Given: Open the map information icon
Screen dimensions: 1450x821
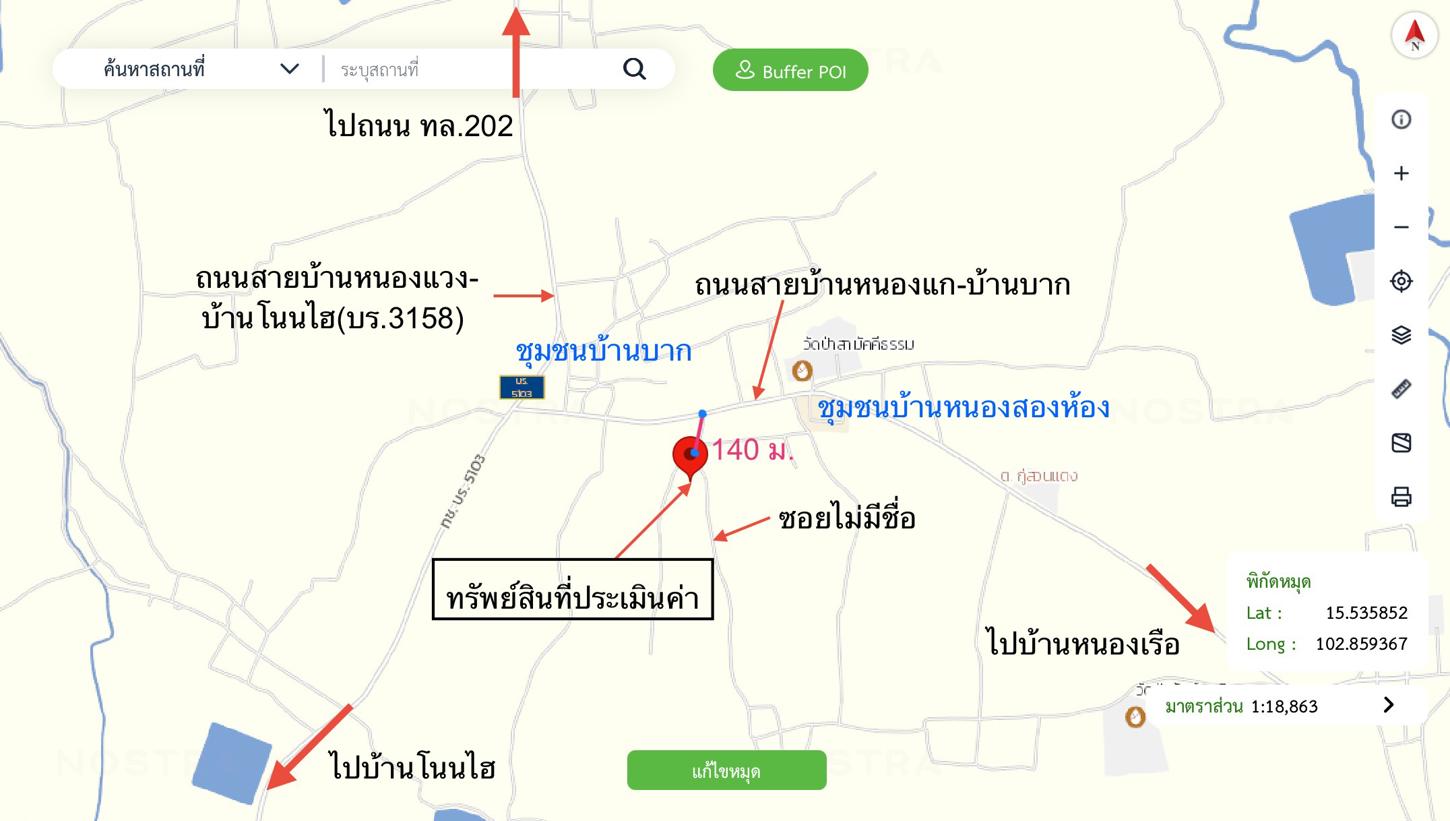Looking at the screenshot, I should pos(1401,120).
